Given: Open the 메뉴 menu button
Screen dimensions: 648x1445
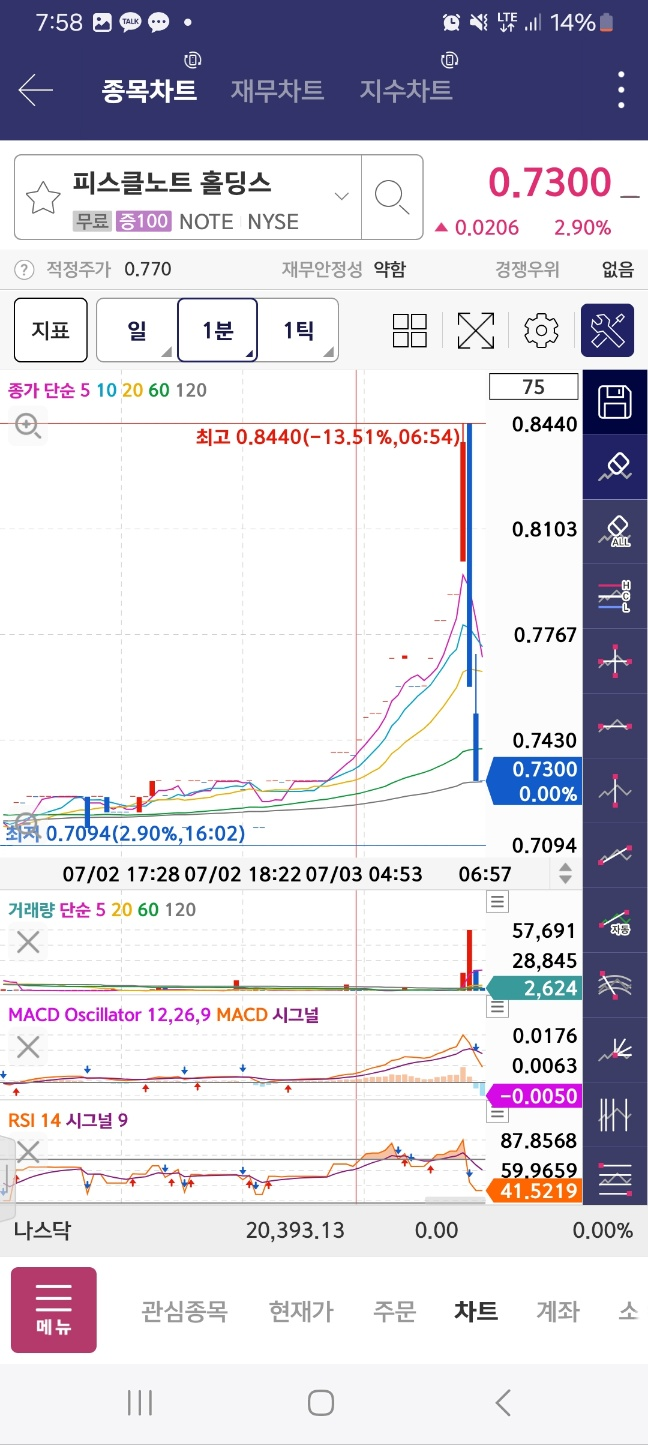Looking at the screenshot, I should coord(54,1310).
